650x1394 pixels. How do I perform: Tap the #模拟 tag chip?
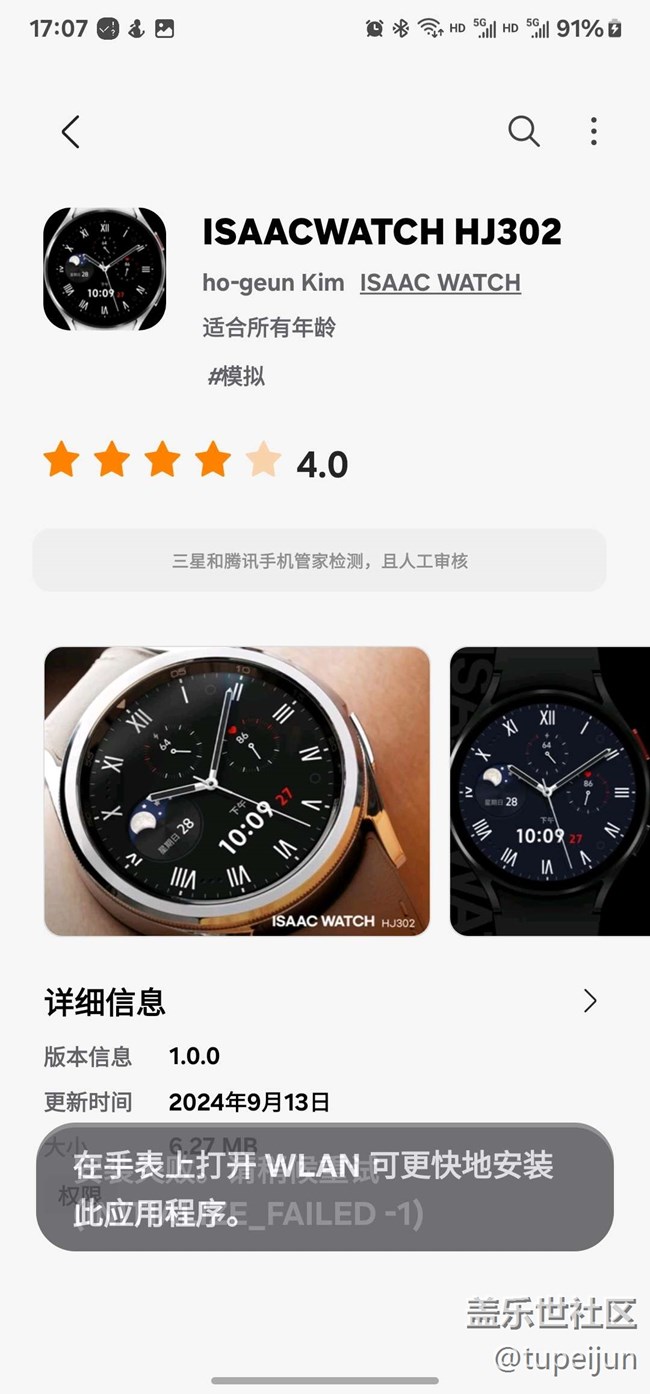click(x=236, y=376)
